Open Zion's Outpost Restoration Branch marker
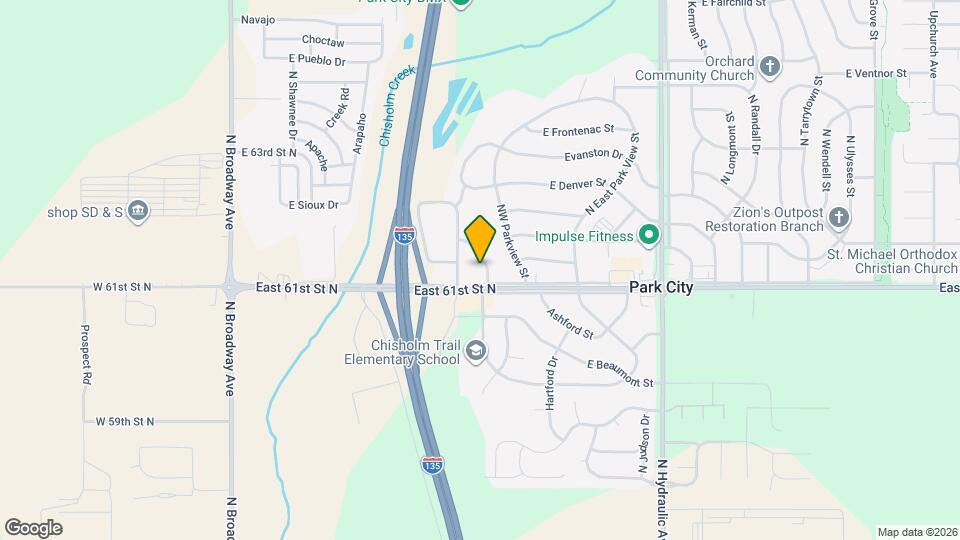 point(838,216)
